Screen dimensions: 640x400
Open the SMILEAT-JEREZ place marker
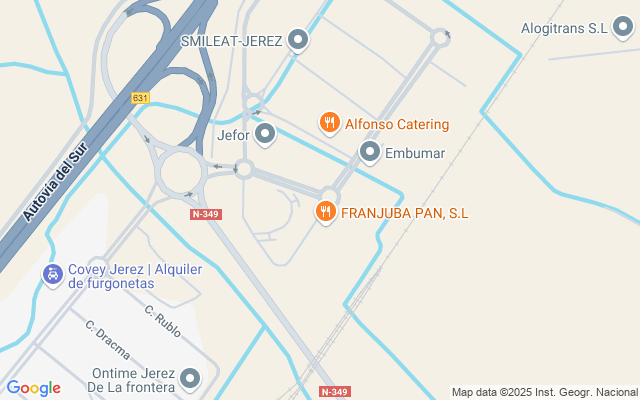tap(297, 40)
